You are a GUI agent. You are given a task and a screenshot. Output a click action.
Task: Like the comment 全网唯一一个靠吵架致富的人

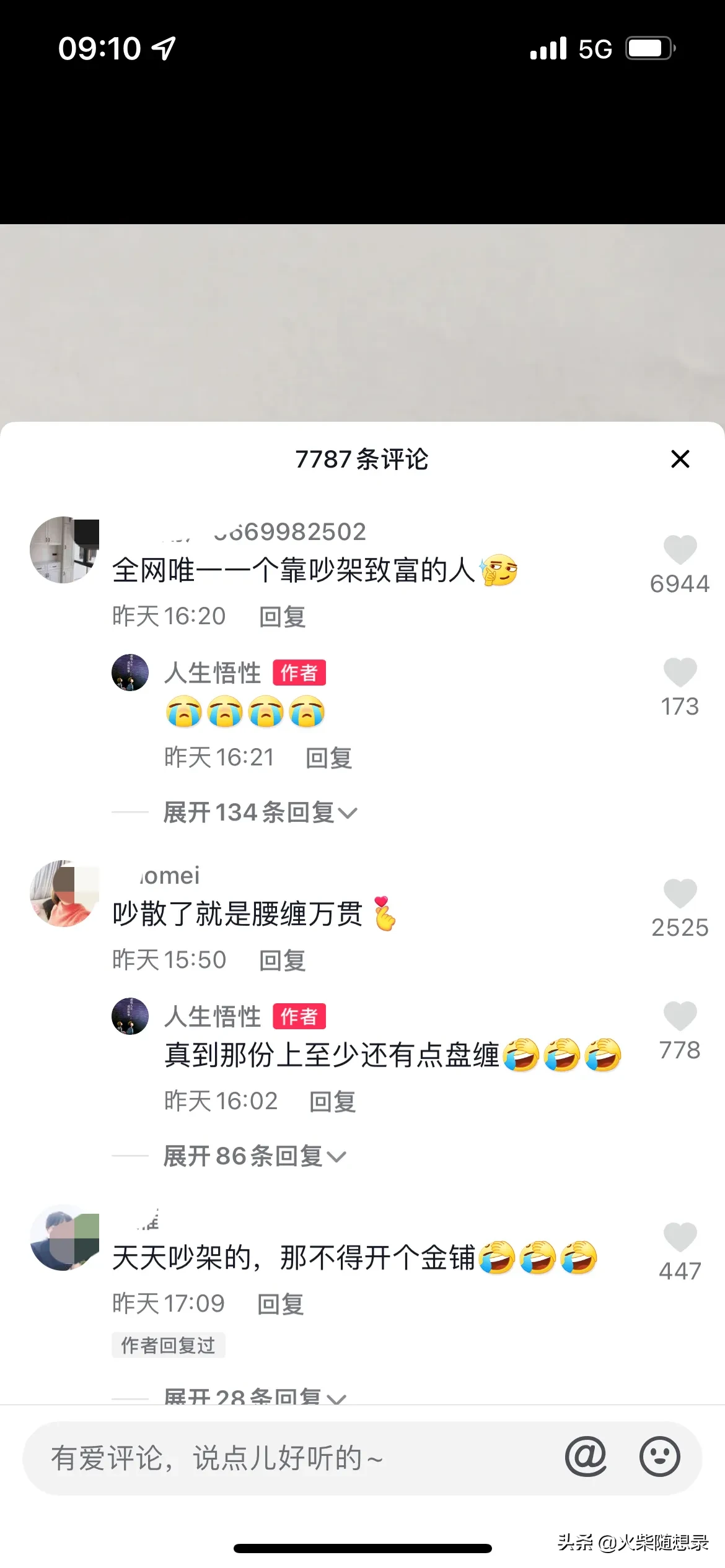point(680,551)
